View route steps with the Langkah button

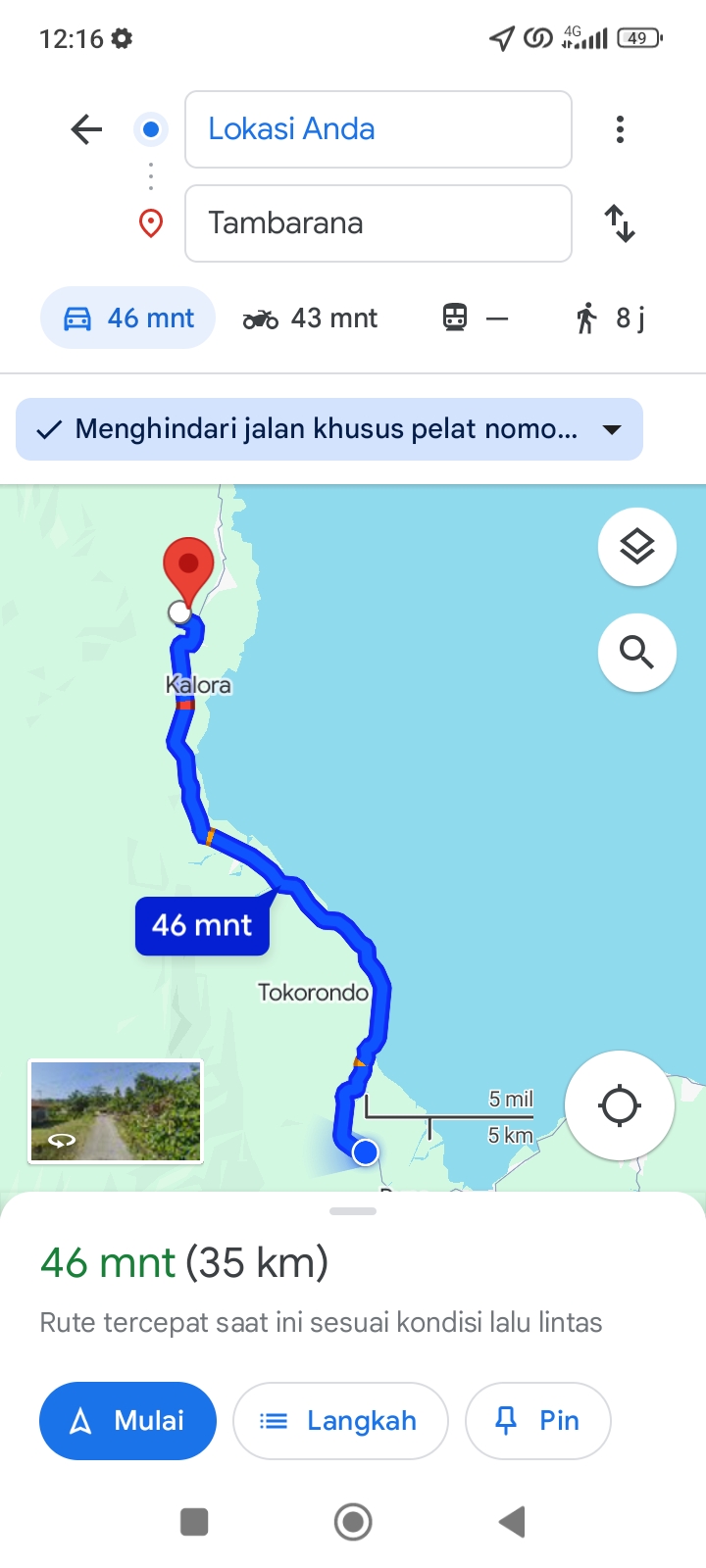[x=340, y=1421]
